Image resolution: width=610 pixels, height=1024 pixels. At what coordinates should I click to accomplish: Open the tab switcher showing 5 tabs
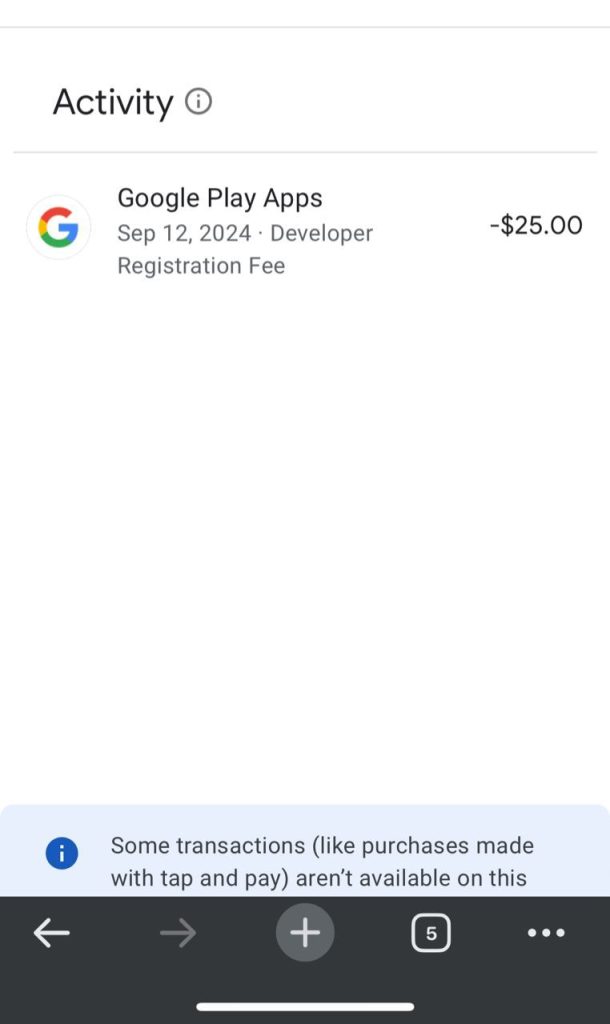pos(431,934)
